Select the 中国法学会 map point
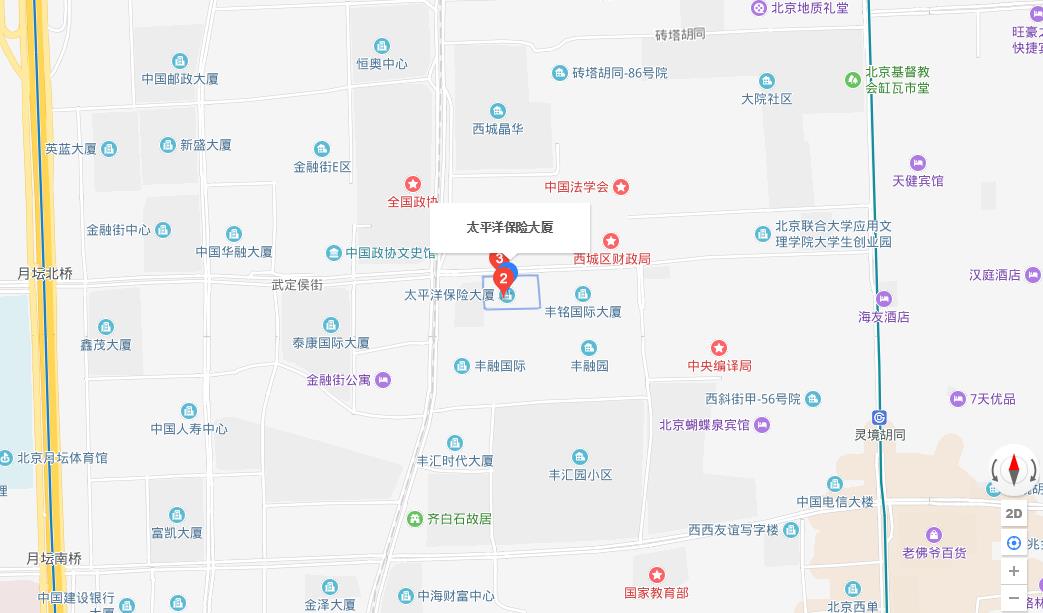 coord(621,187)
